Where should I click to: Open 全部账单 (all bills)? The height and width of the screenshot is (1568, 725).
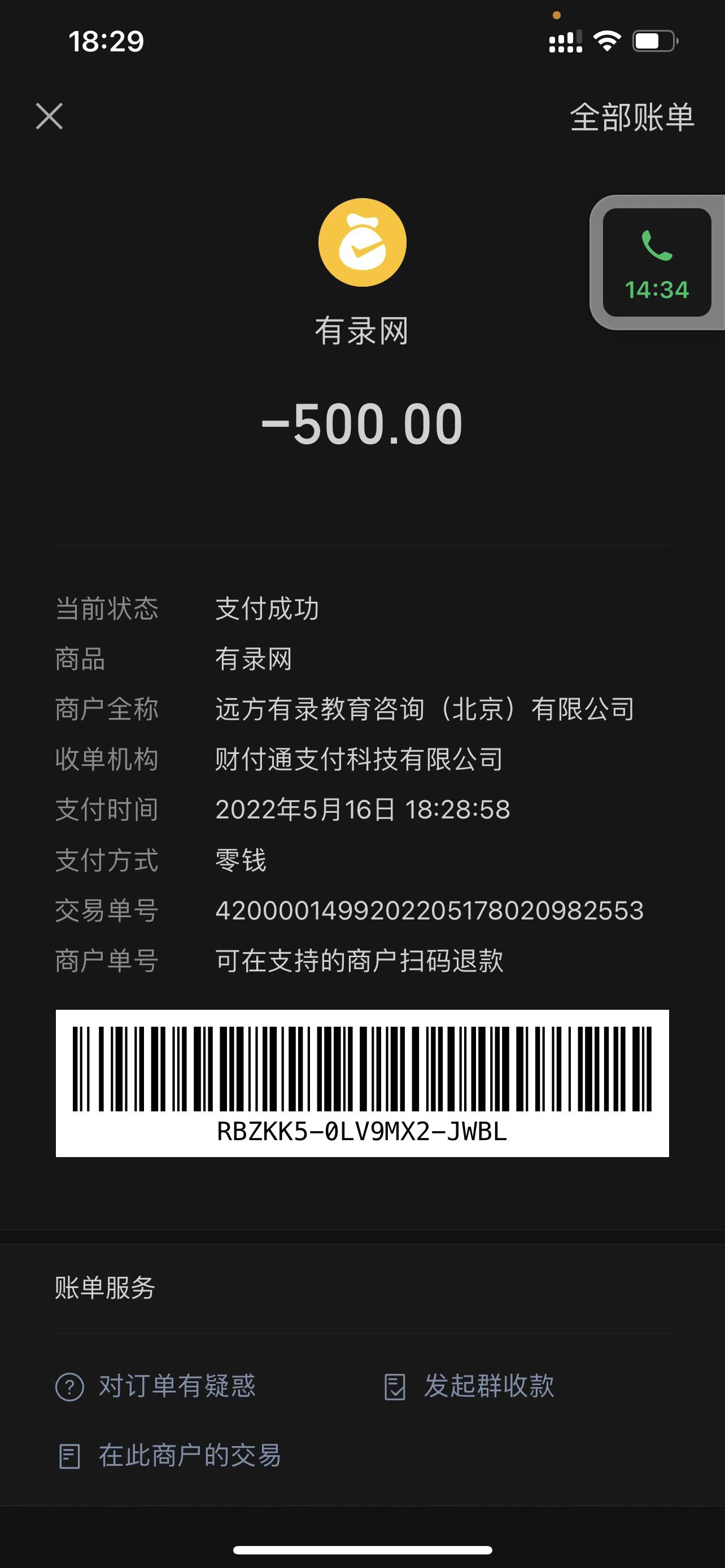631,117
